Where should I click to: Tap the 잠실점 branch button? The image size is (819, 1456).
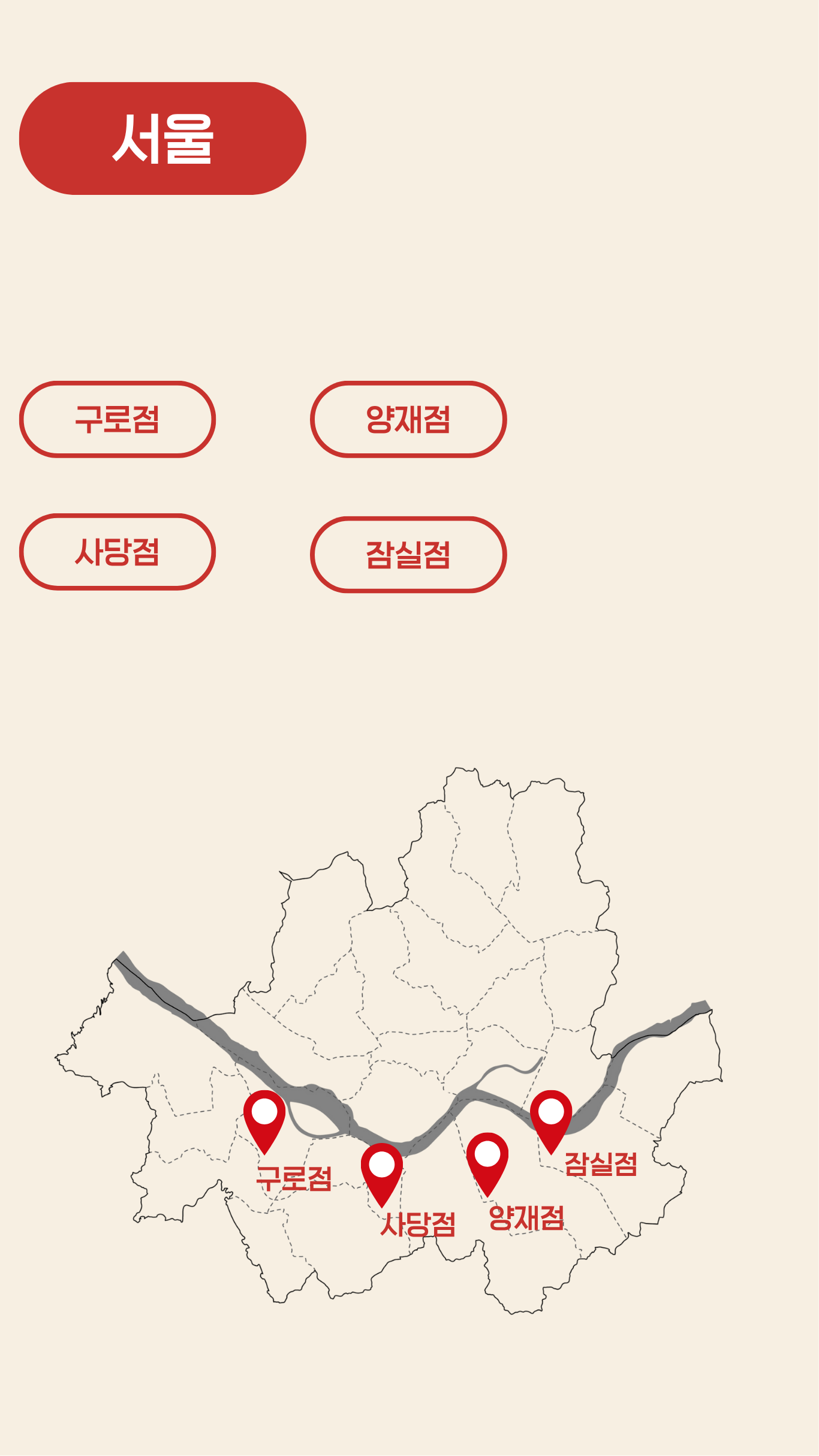point(408,555)
